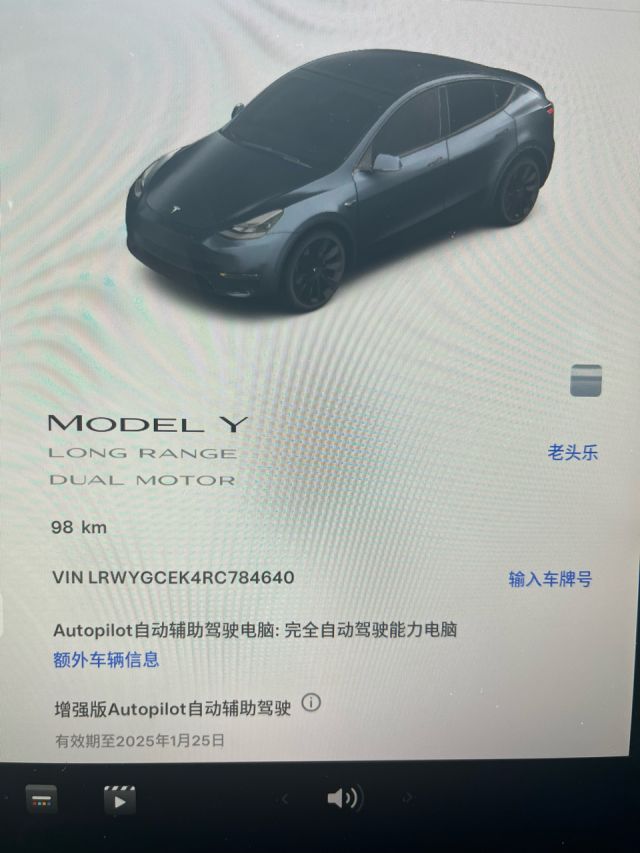This screenshot has height=853, width=640.
Task: Open 额外车辆信息 link
Action: (x=106, y=660)
